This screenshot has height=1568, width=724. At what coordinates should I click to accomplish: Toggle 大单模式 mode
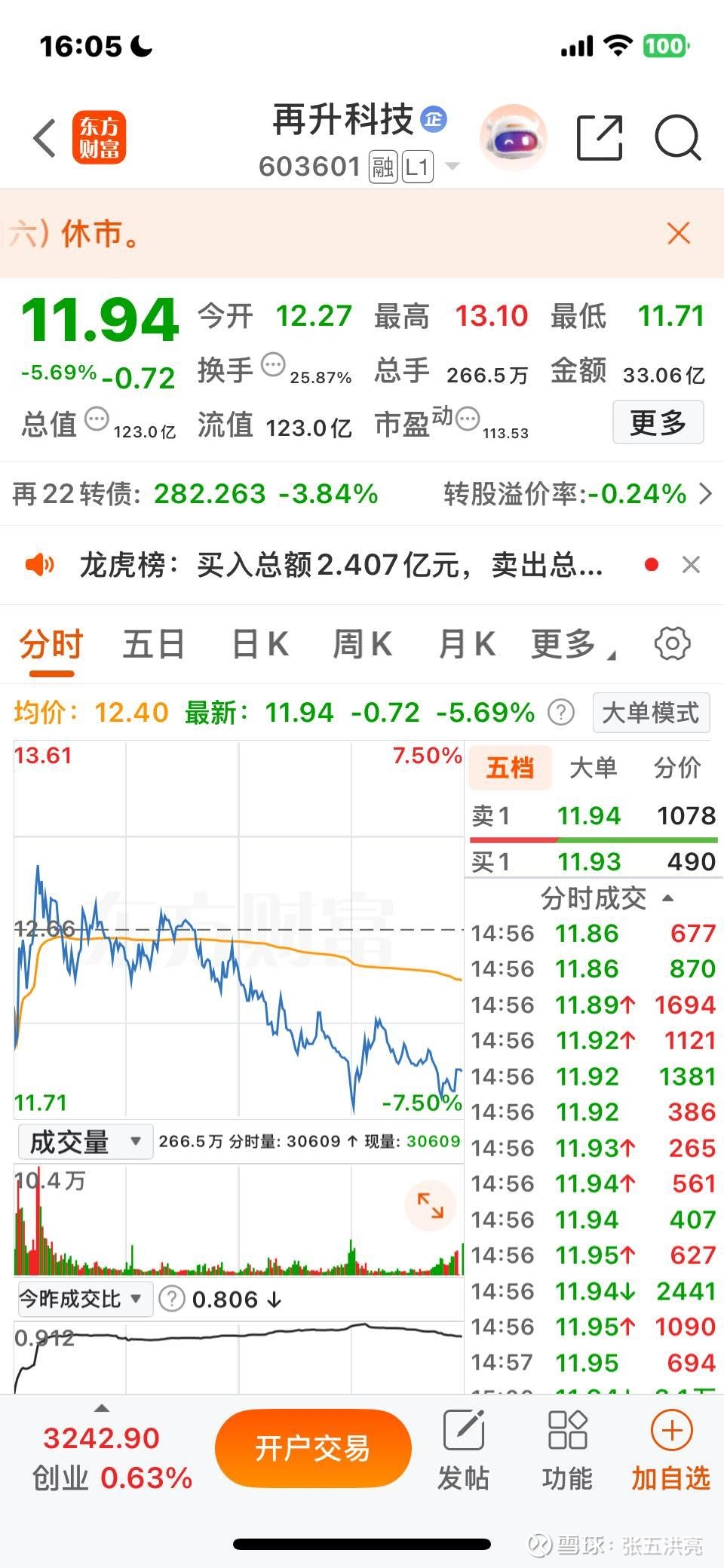(651, 712)
